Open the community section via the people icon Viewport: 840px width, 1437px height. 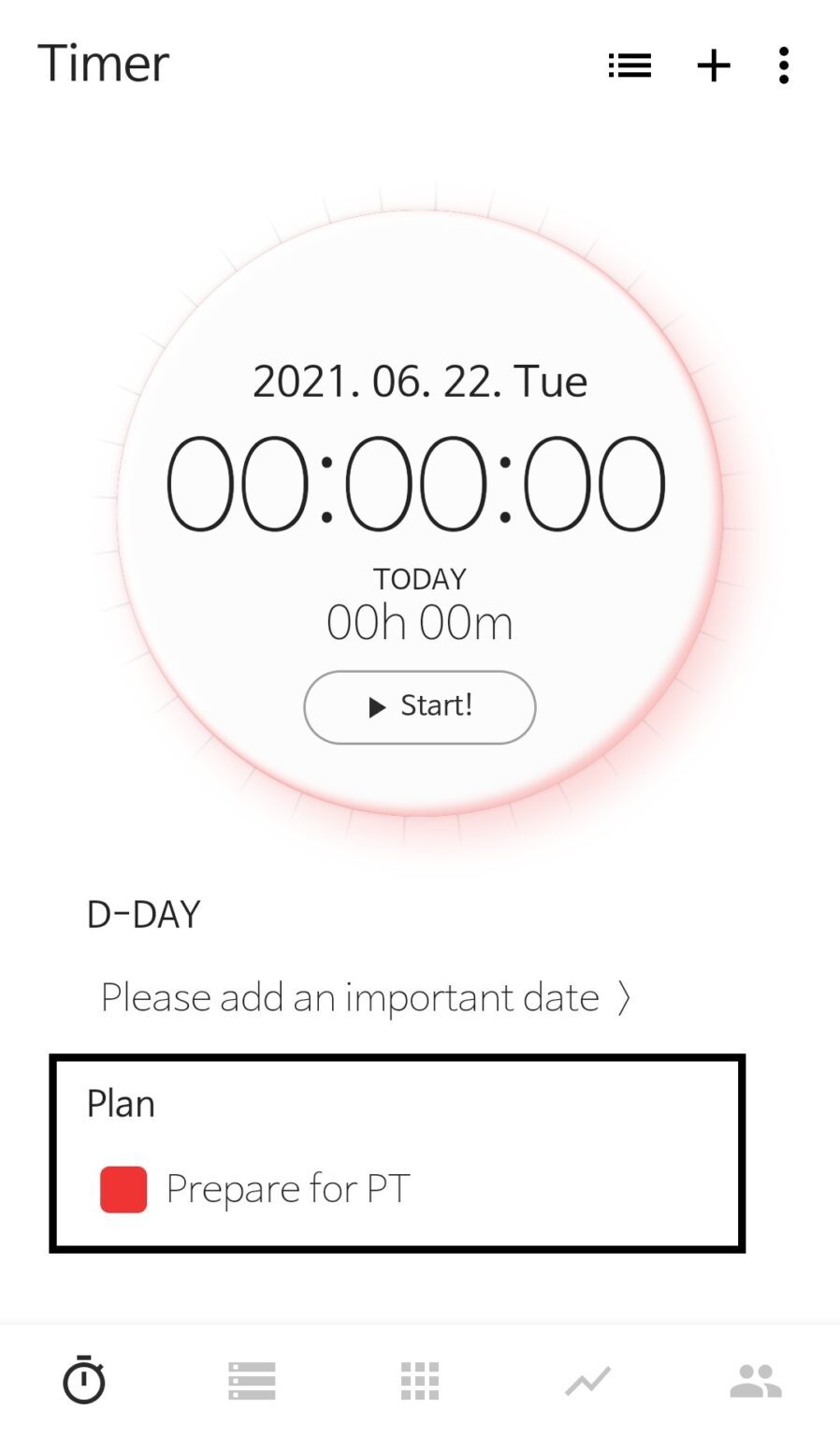coord(756,1379)
